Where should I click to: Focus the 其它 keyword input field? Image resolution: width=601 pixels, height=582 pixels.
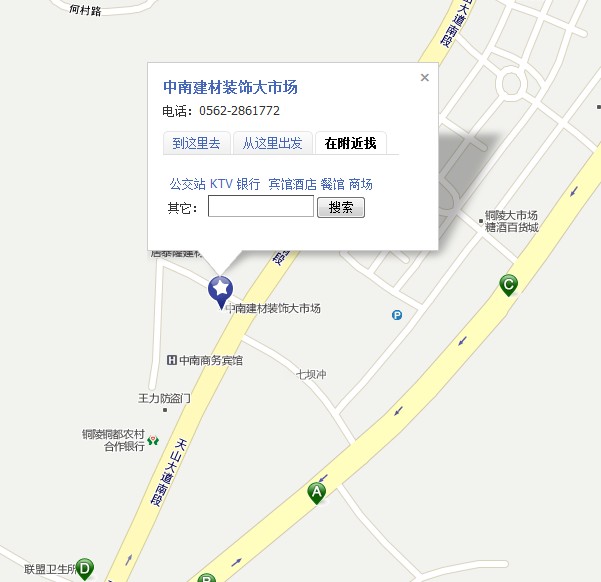(x=260, y=207)
